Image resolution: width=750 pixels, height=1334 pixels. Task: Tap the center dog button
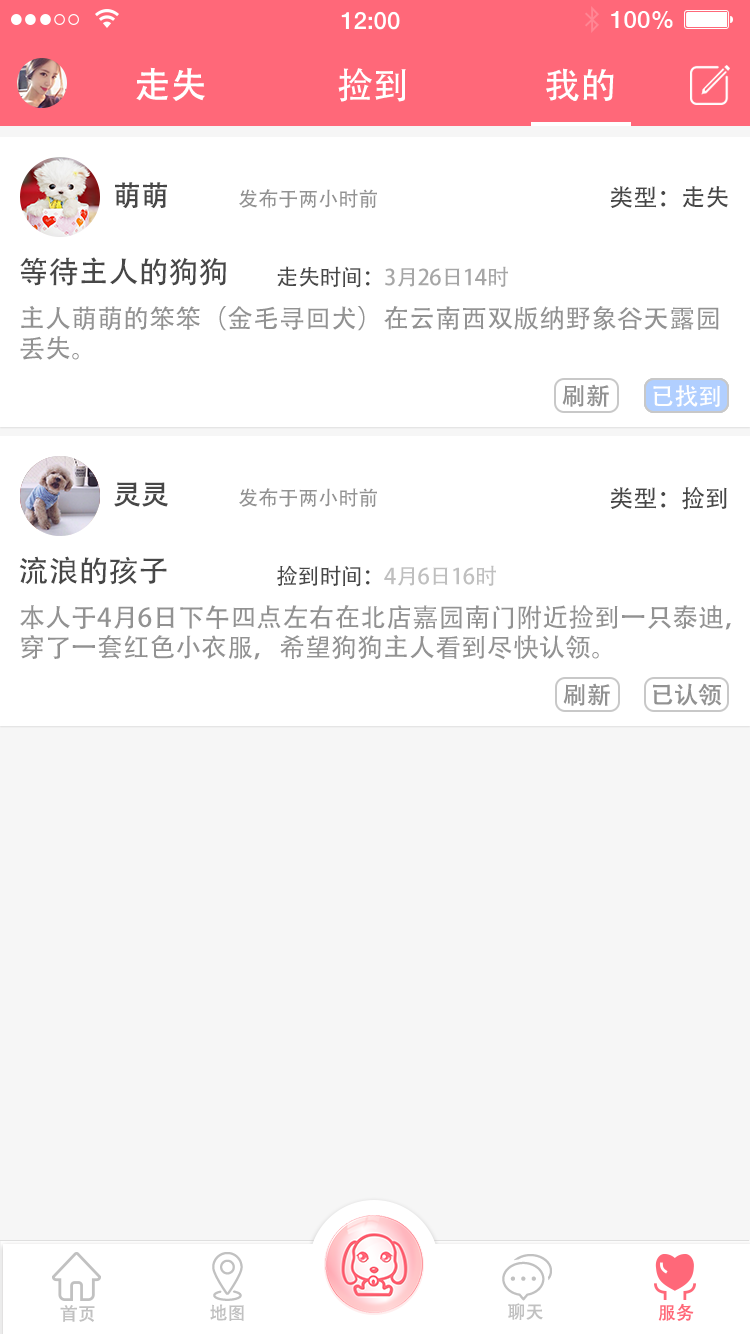tap(374, 1264)
